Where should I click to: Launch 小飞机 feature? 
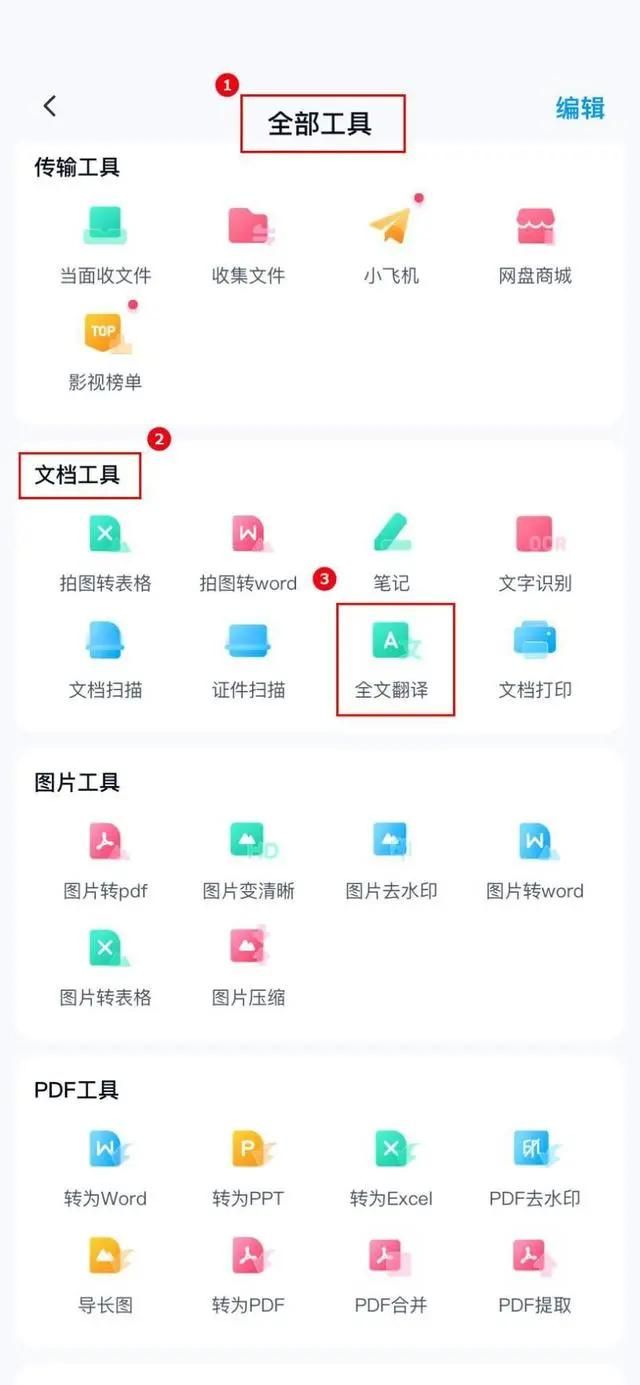[391, 244]
